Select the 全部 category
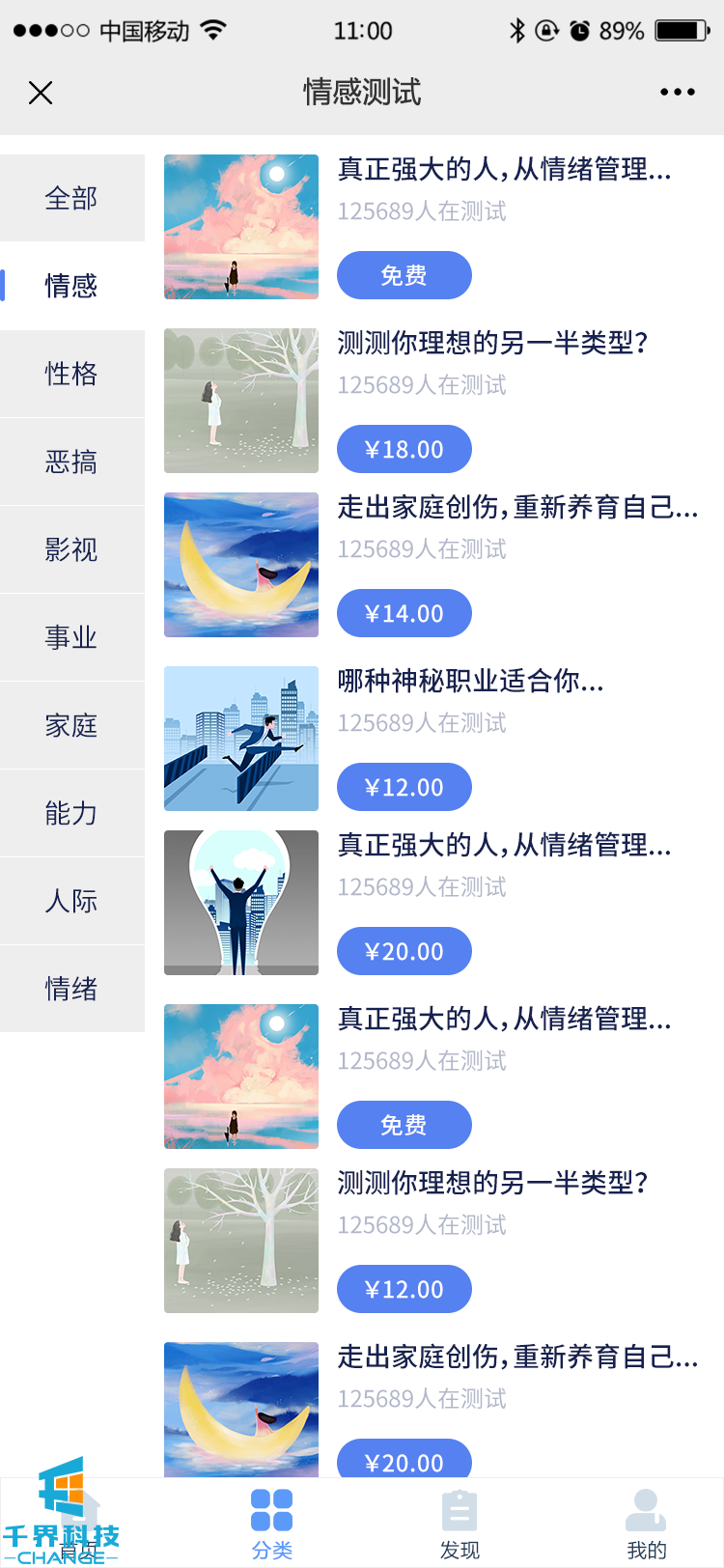Image resolution: width=724 pixels, height=1568 pixels. pos(71,198)
